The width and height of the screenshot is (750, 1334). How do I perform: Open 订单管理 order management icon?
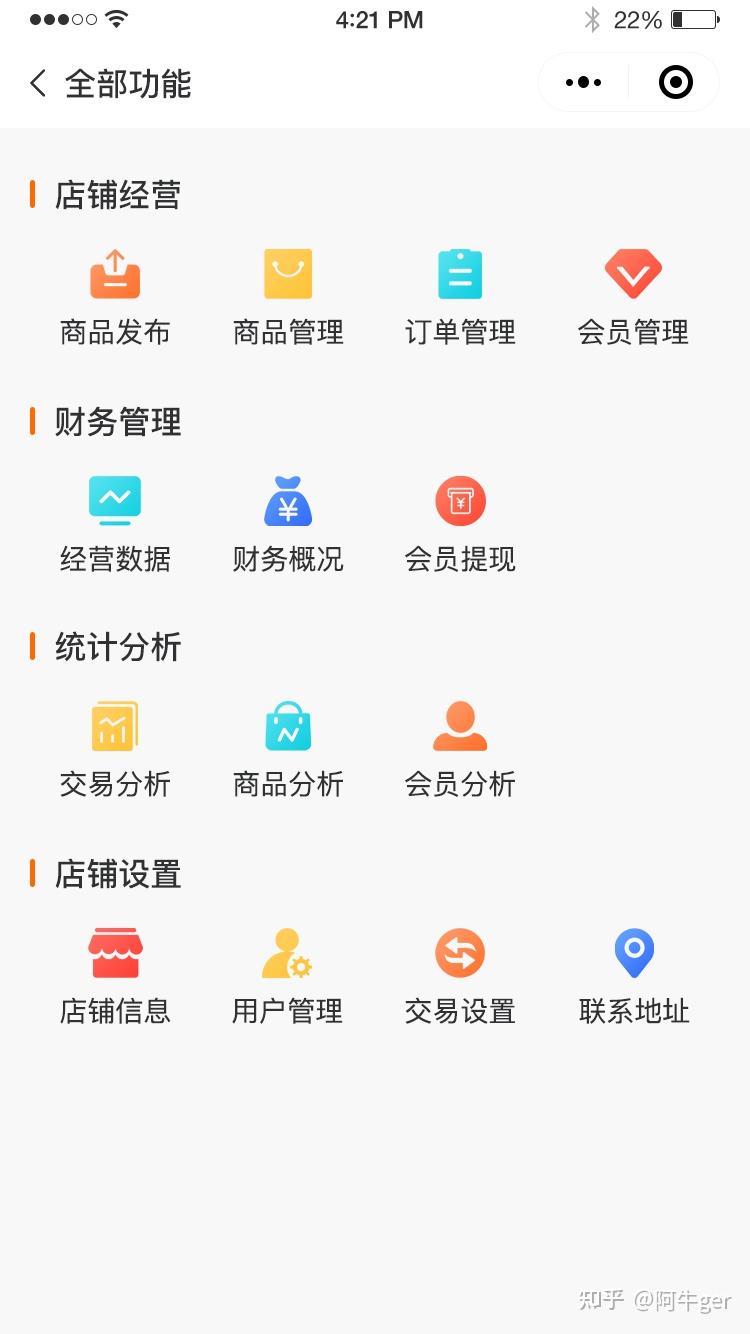point(460,273)
